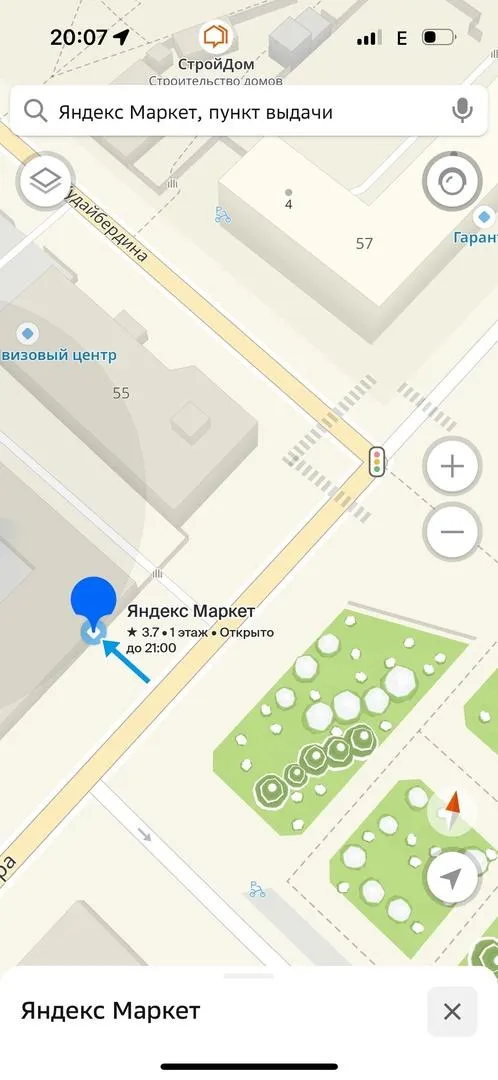The image size is (498, 1080).
Task: Zoom in with the plus button
Action: pyautogui.click(x=452, y=466)
